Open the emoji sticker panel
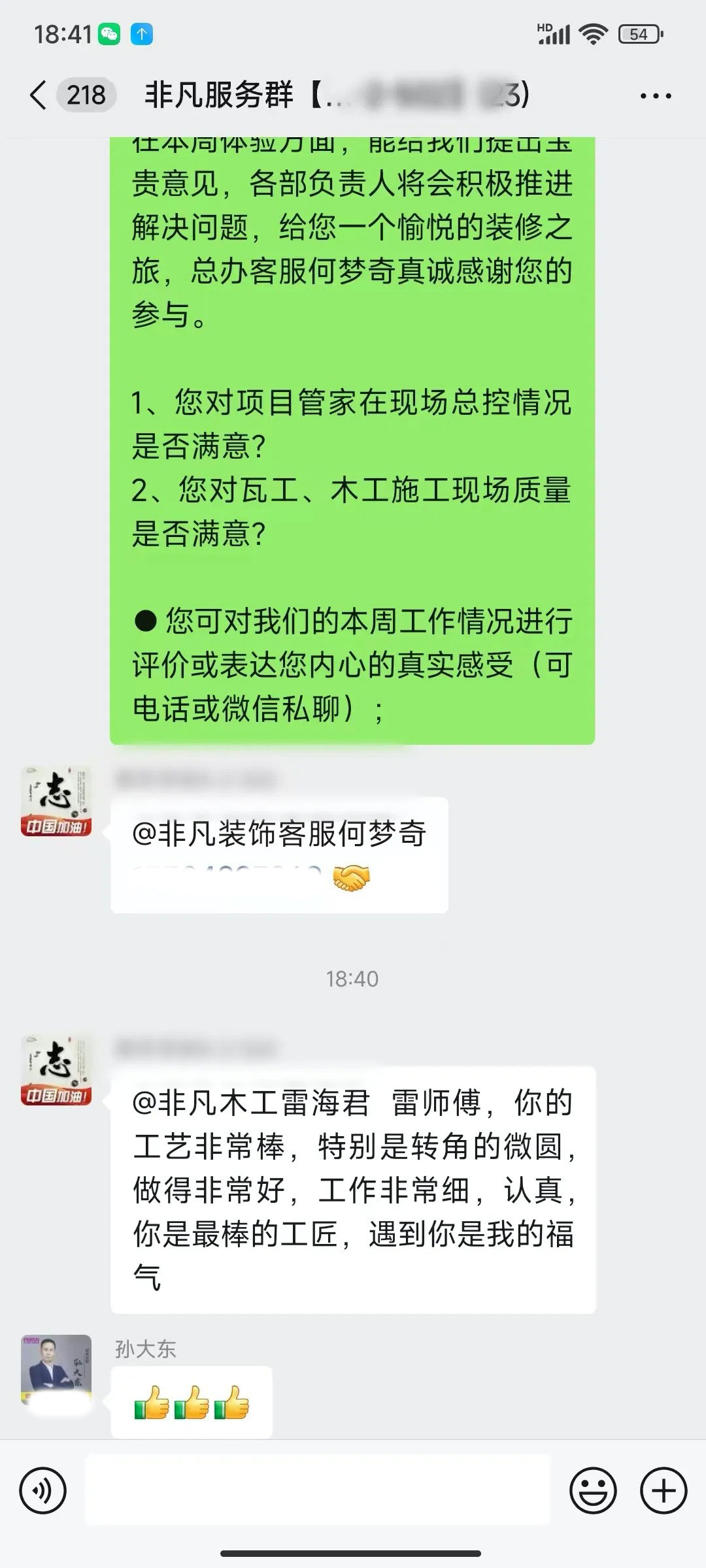Image resolution: width=706 pixels, height=1568 pixels. [593, 1490]
